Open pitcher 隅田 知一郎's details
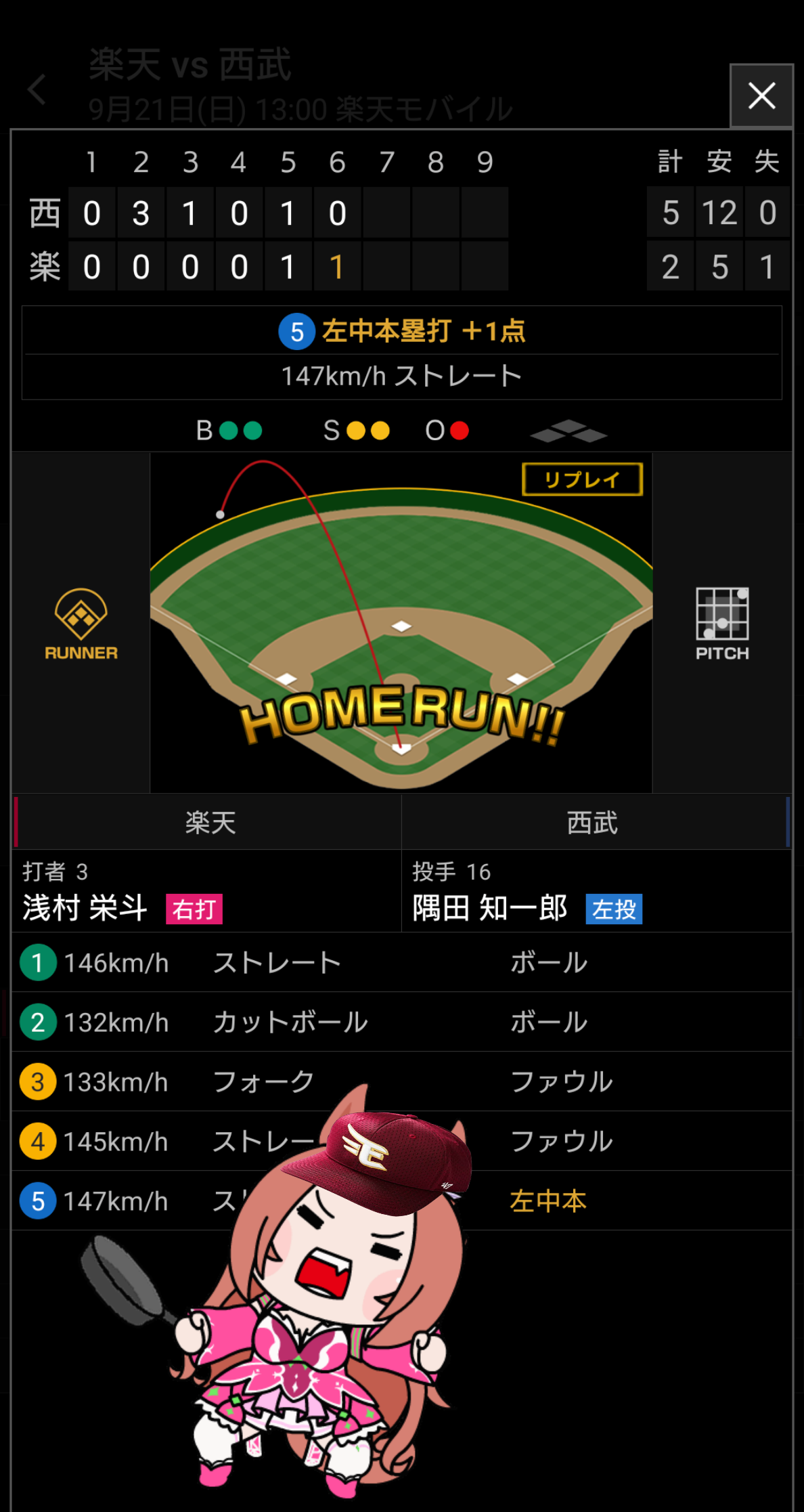The height and width of the screenshot is (1512, 804). (x=596, y=891)
